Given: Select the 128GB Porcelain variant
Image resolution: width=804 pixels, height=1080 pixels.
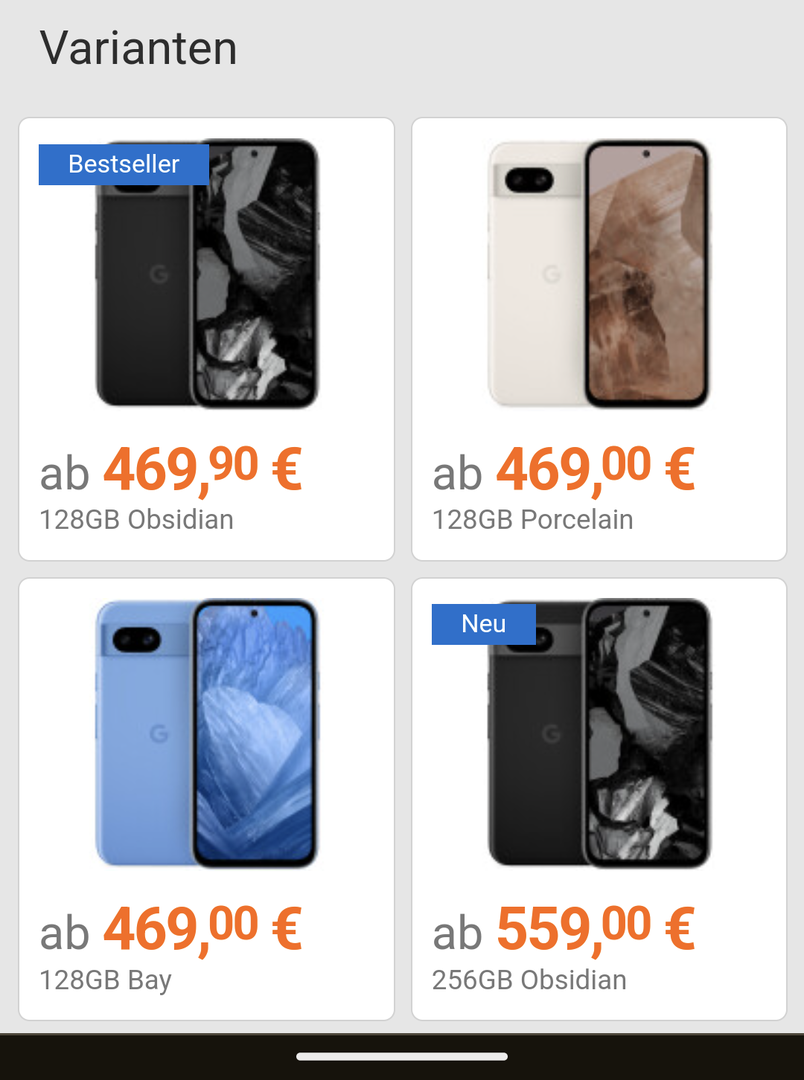Looking at the screenshot, I should pyautogui.click(x=599, y=339).
